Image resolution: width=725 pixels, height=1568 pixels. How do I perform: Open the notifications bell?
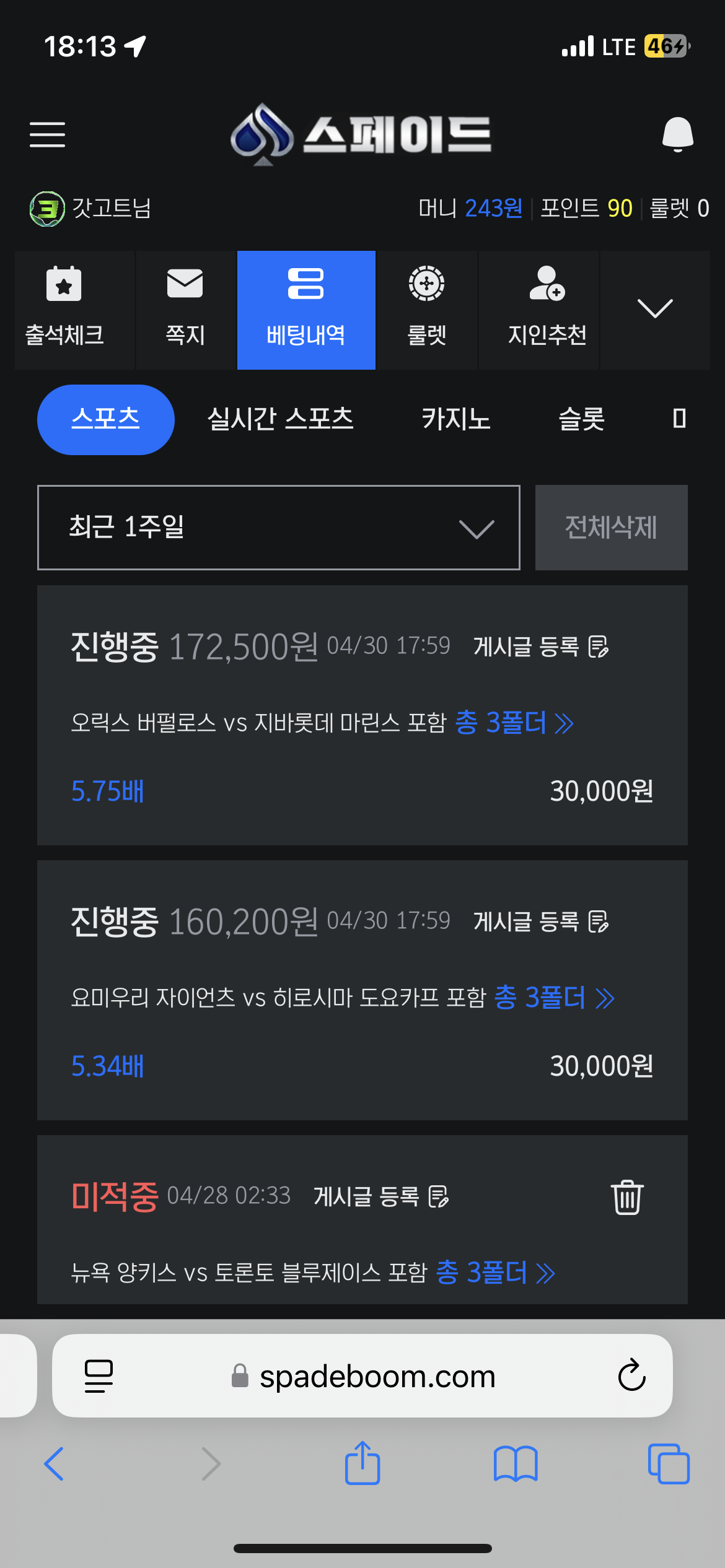[x=677, y=134]
